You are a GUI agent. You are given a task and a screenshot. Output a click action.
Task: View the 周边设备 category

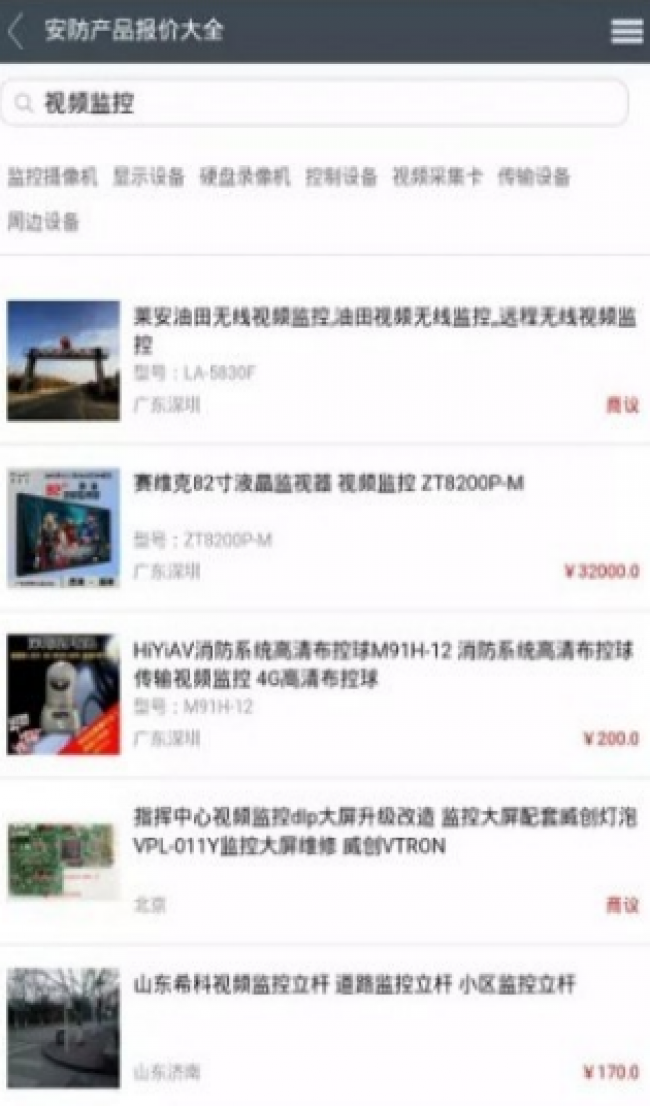(43, 221)
